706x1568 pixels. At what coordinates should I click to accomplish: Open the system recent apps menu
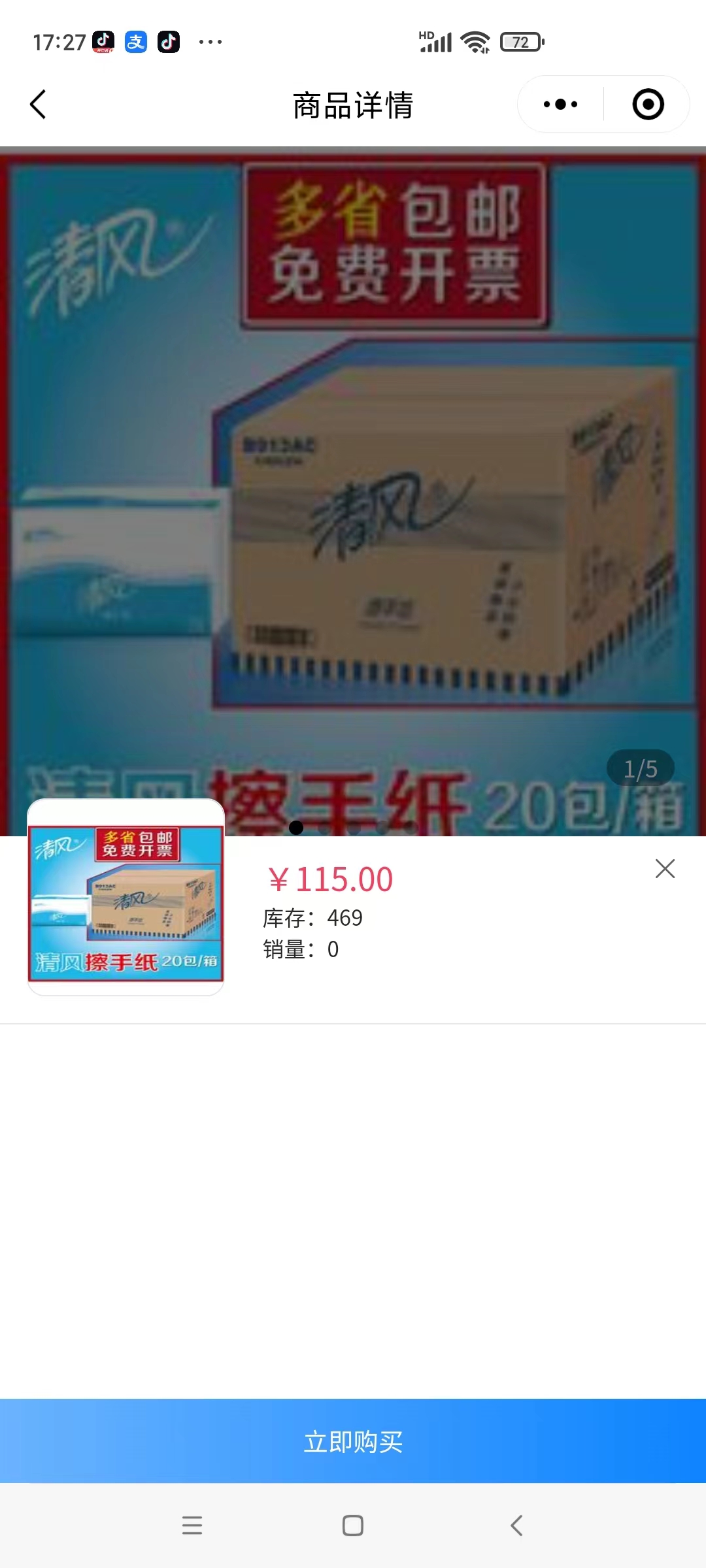[x=192, y=1526]
